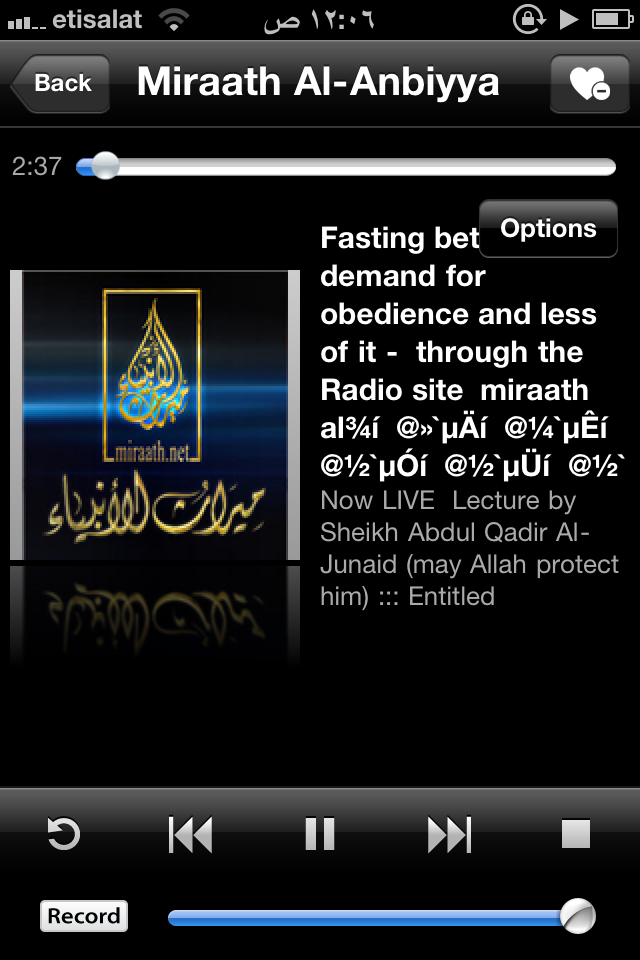Restart the stream with the reload icon
This screenshot has width=640, height=960.
pyautogui.click(x=63, y=834)
